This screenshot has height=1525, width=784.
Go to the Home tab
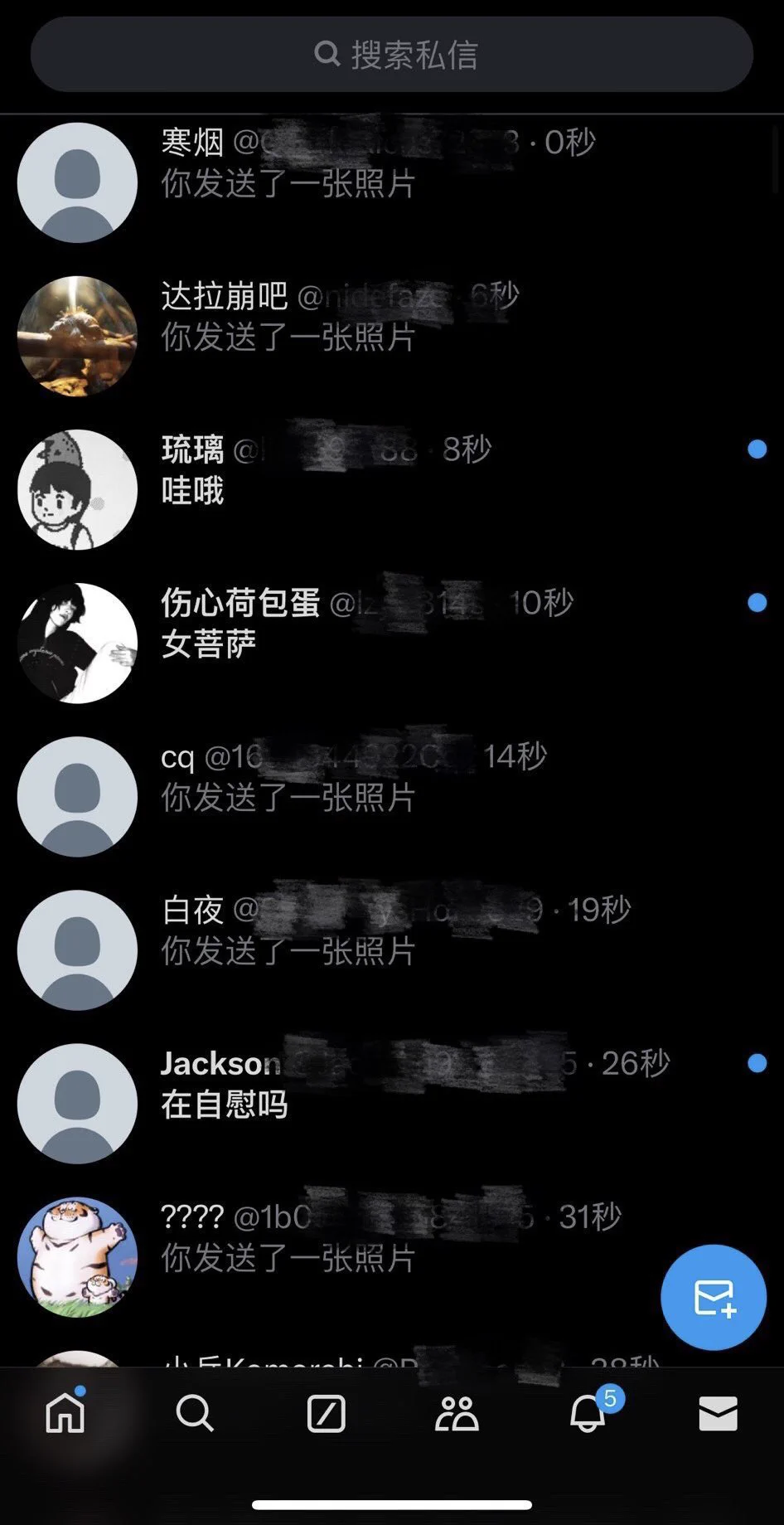click(x=65, y=1413)
